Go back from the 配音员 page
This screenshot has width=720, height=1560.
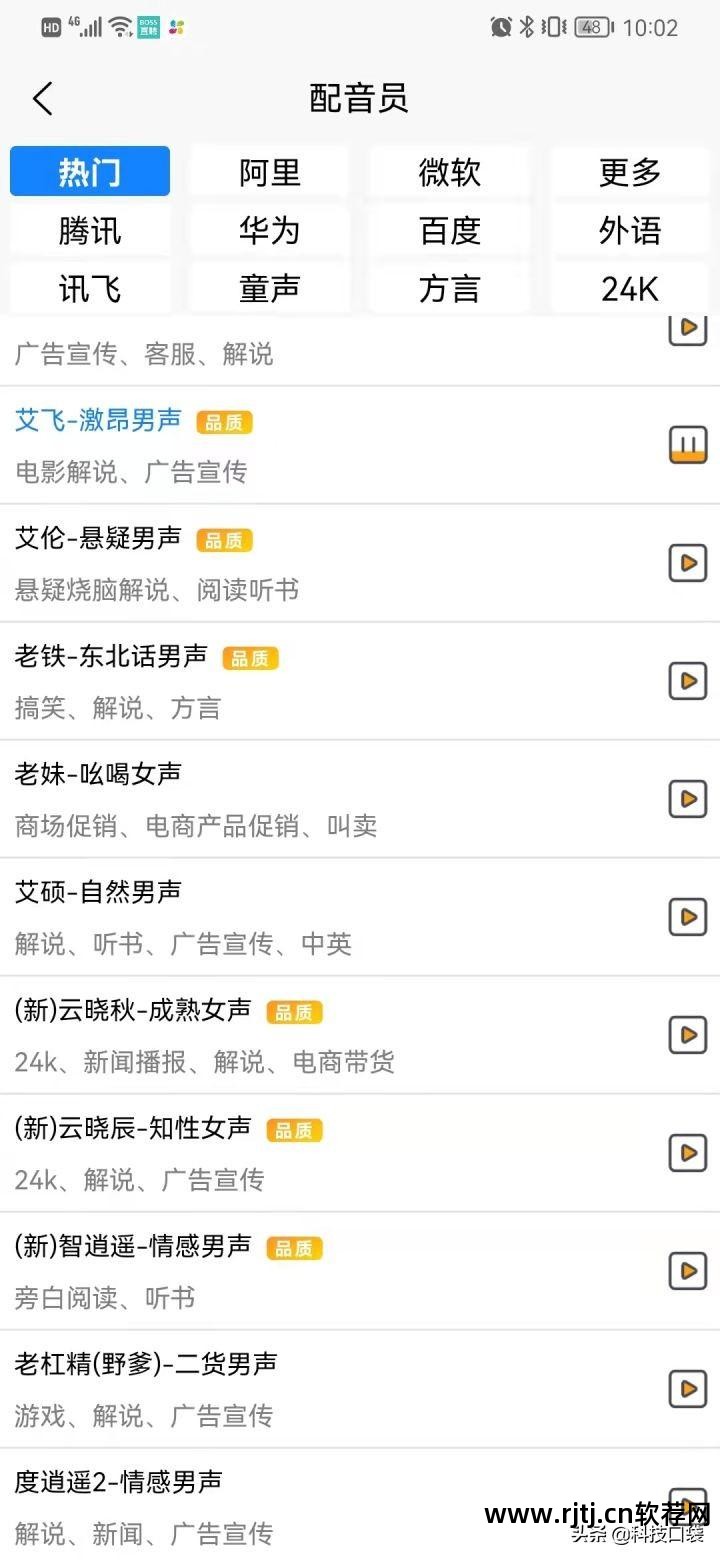pos(42,99)
